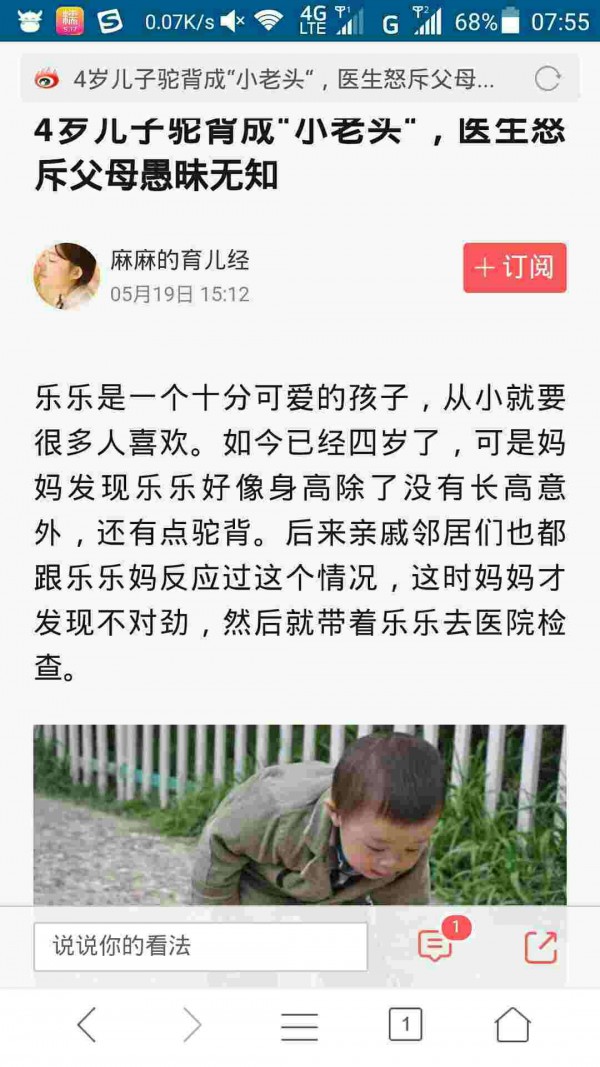Share this article
The image size is (600, 1067).
(x=540, y=946)
